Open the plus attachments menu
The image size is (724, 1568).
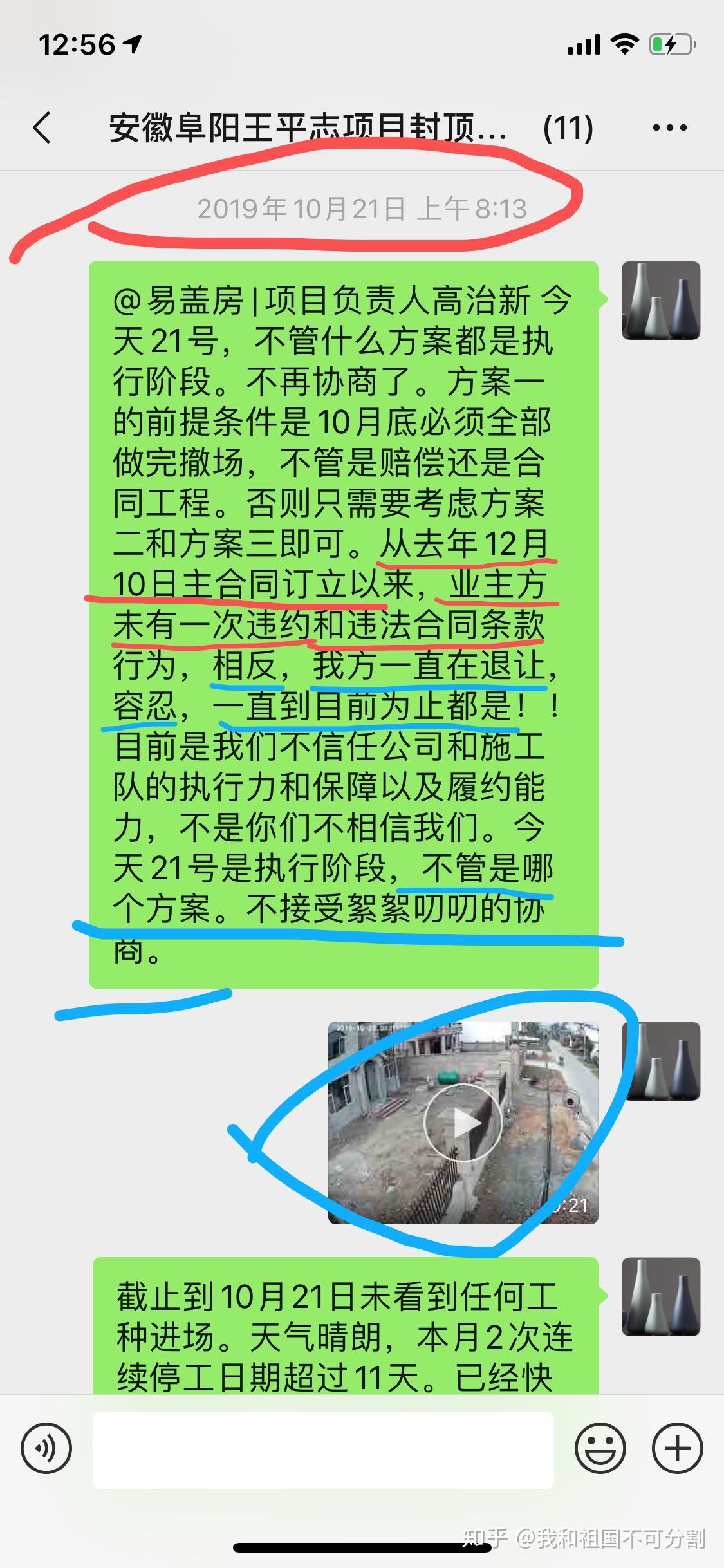[677, 1450]
